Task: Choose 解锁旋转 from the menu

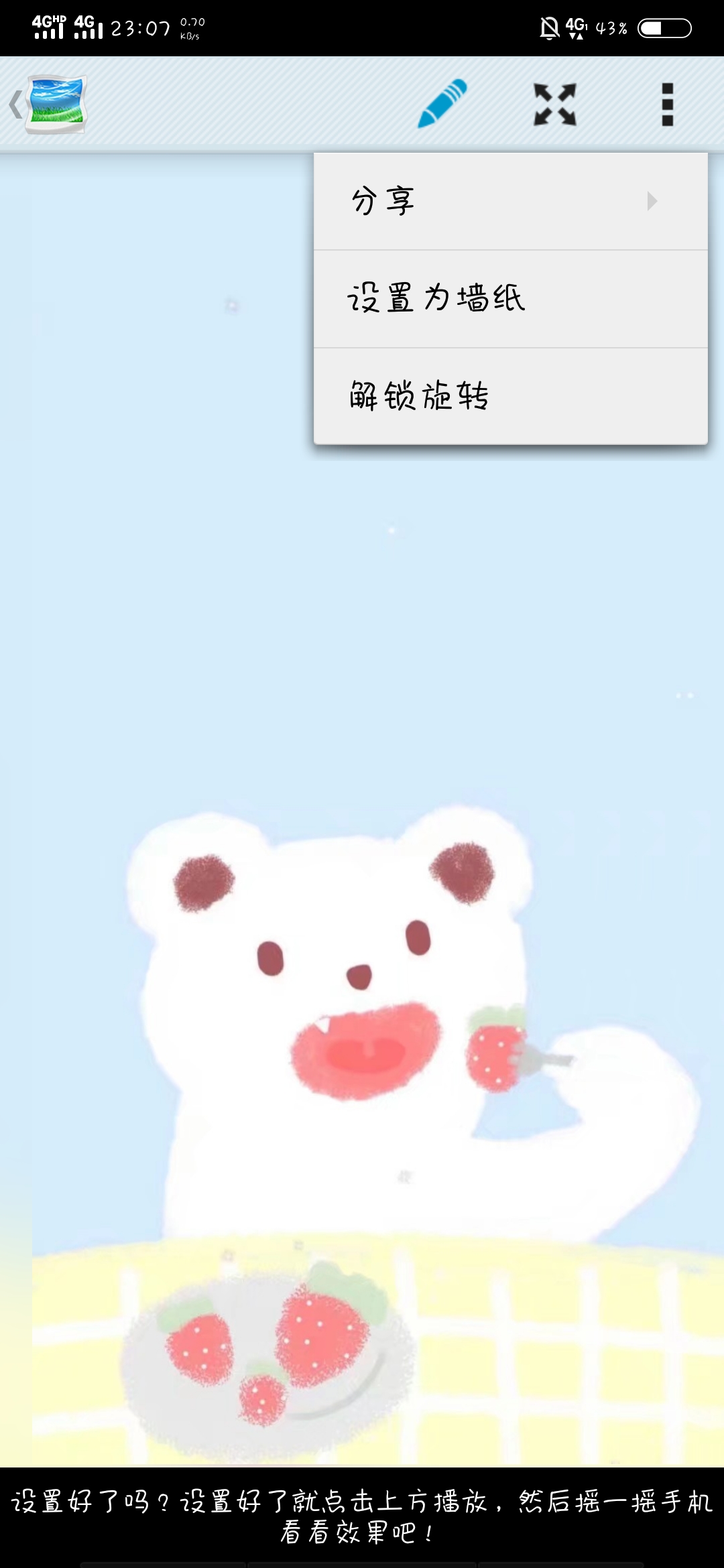Action: click(510, 396)
